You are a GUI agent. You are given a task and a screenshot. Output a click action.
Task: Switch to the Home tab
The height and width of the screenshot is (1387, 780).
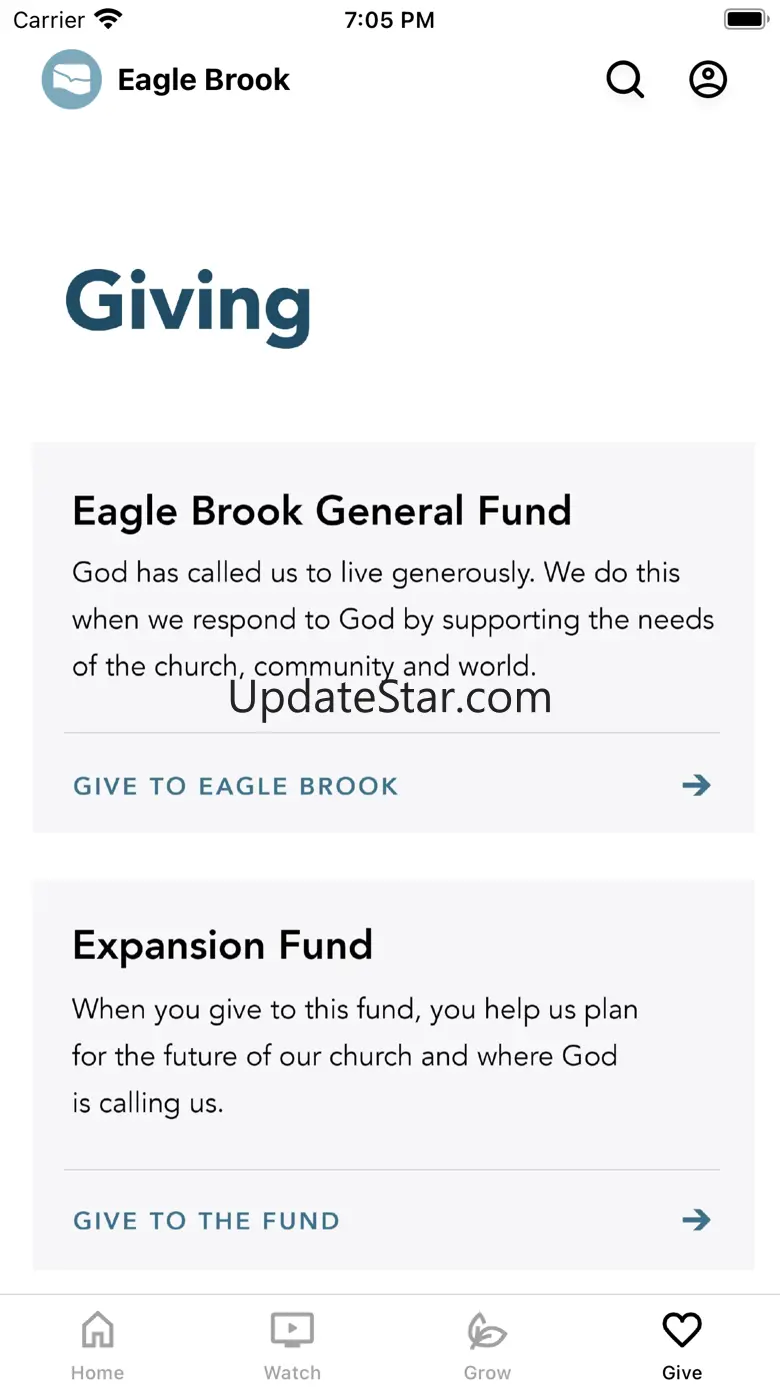click(97, 1345)
